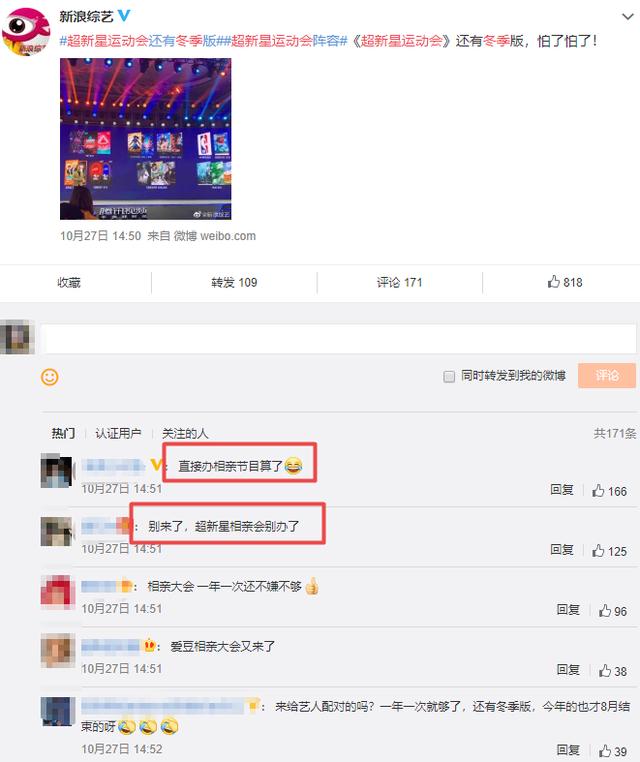This screenshot has height=762, width=640.
Task: Tap 收藏 to bookmark post
Action: point(69,283)
